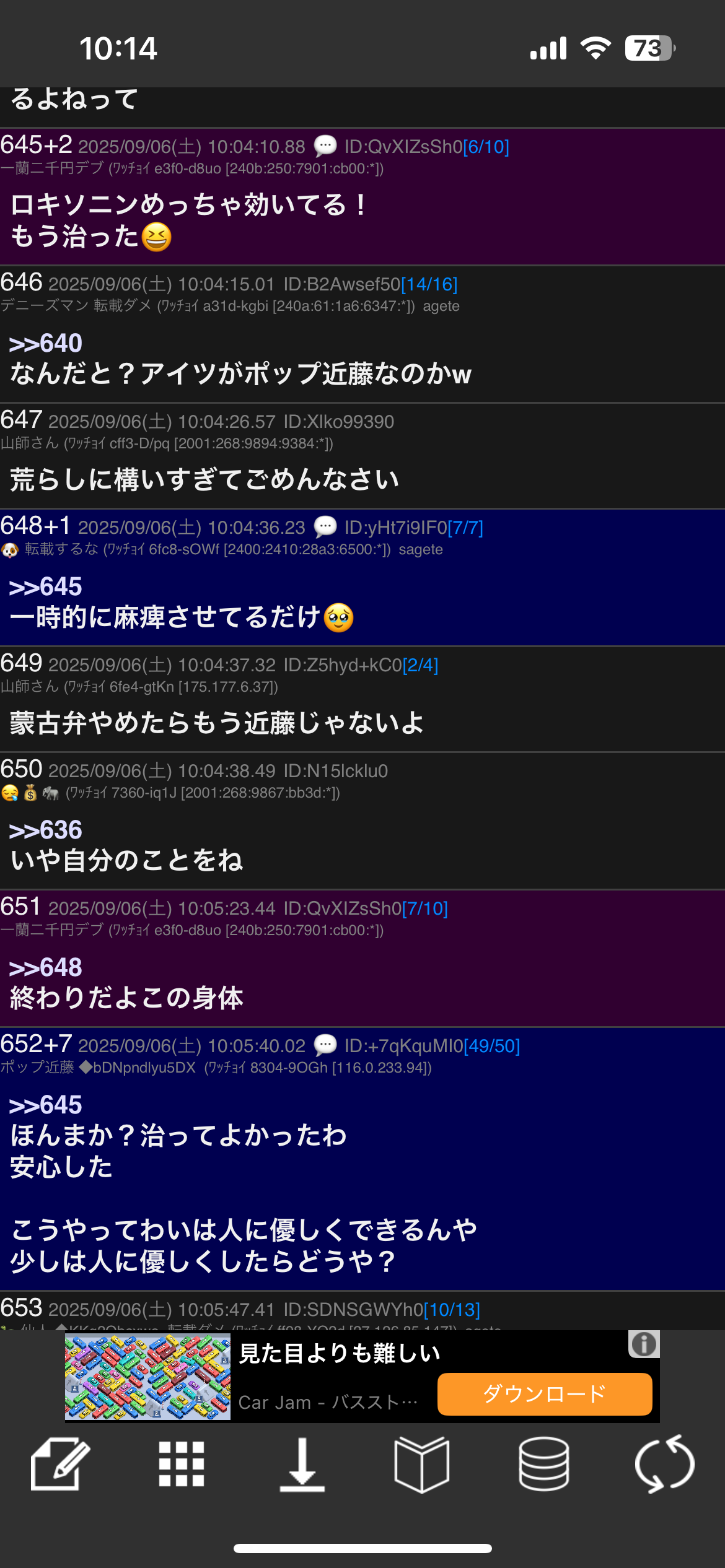Viewport: 725px width, 1568px height.
Task: Follow the >>648 anchor in post 651
Action: 45,967
